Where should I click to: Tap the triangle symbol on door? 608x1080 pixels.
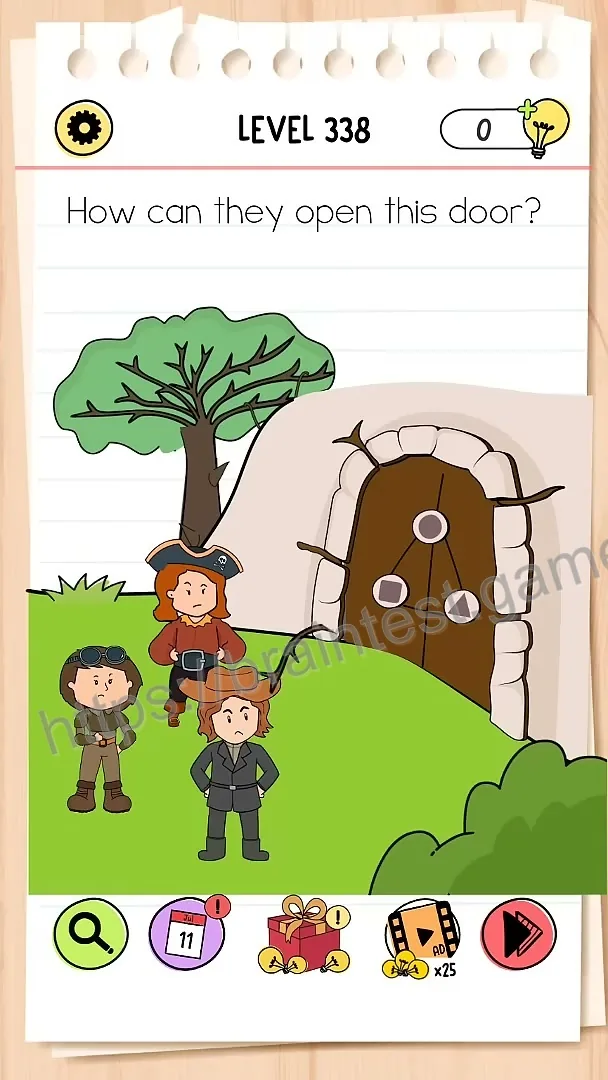[461, 606]
